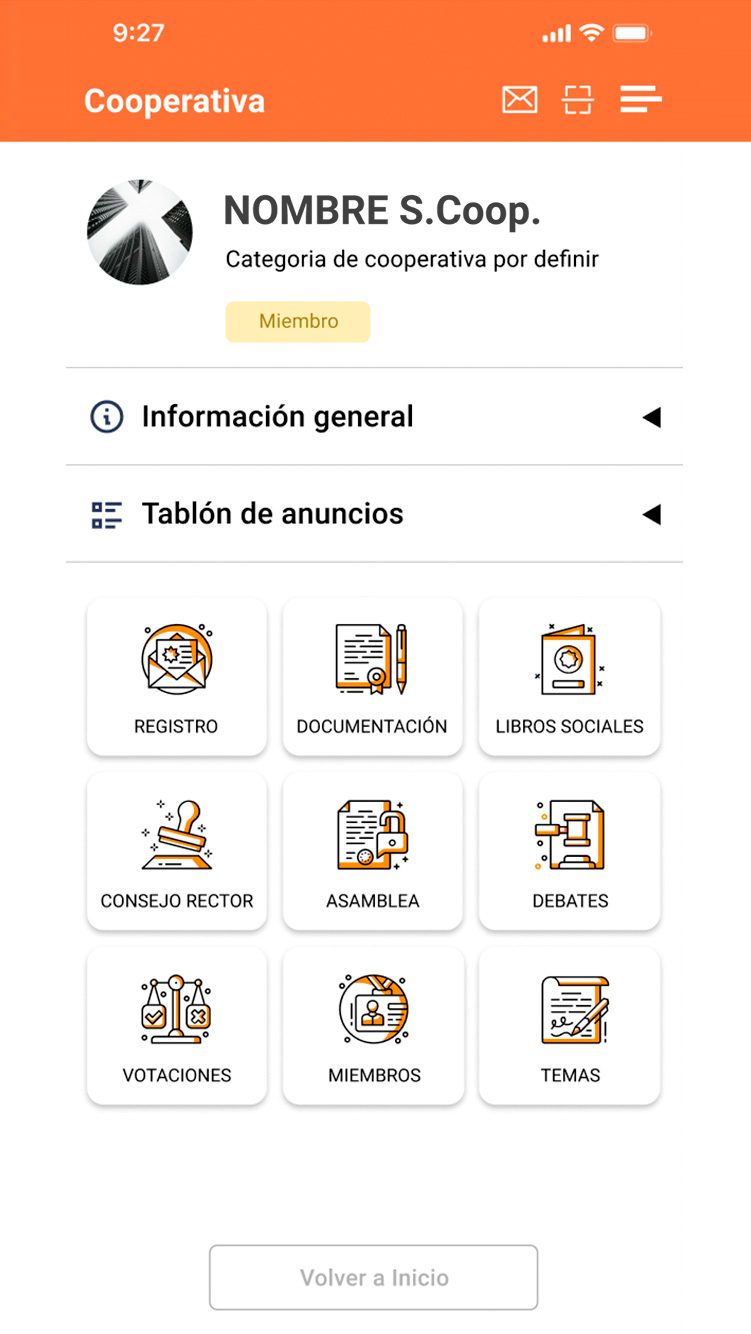
Task: Open the mail envelope icon
Action: click(x=519, y=100)
